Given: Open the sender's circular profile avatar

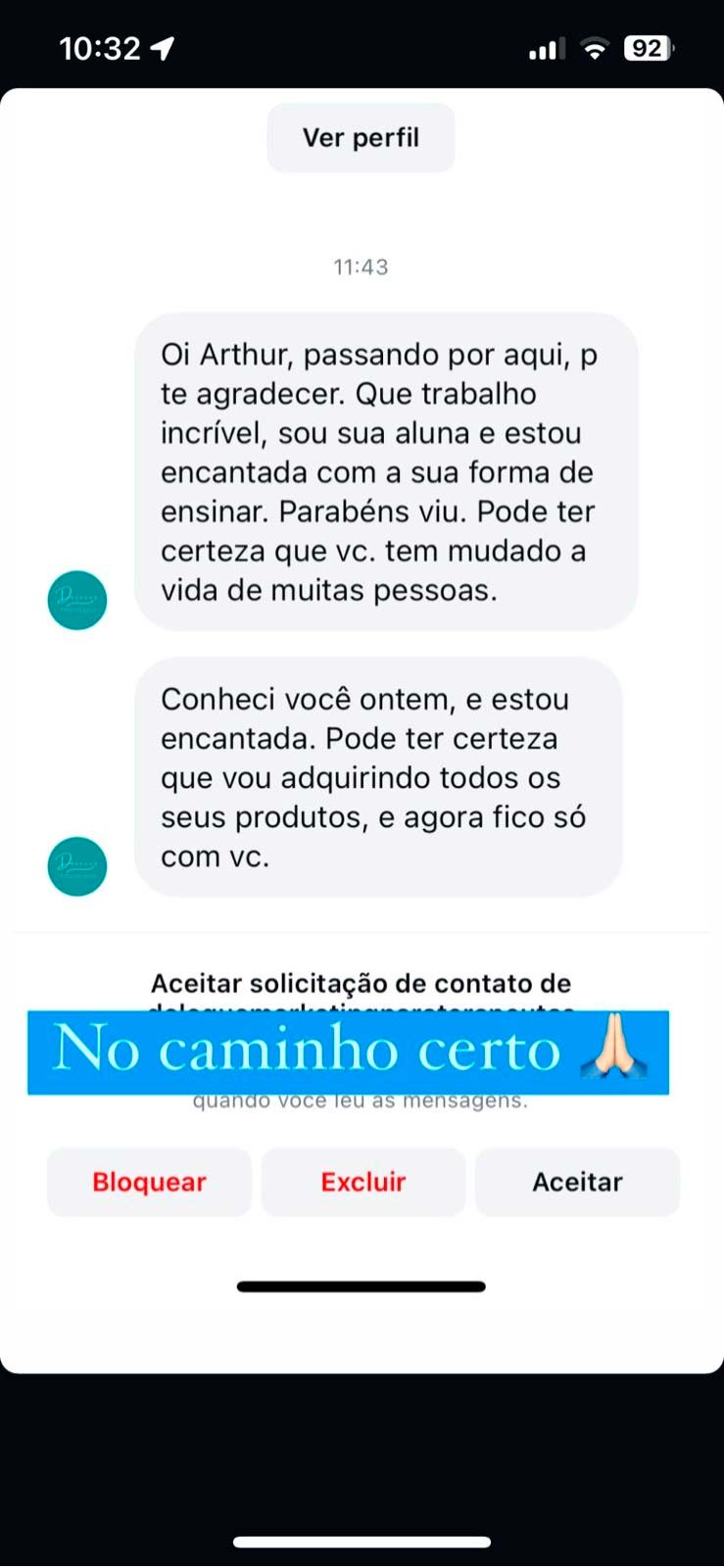Looking at the screenshot, I should (x=76, y=600).
